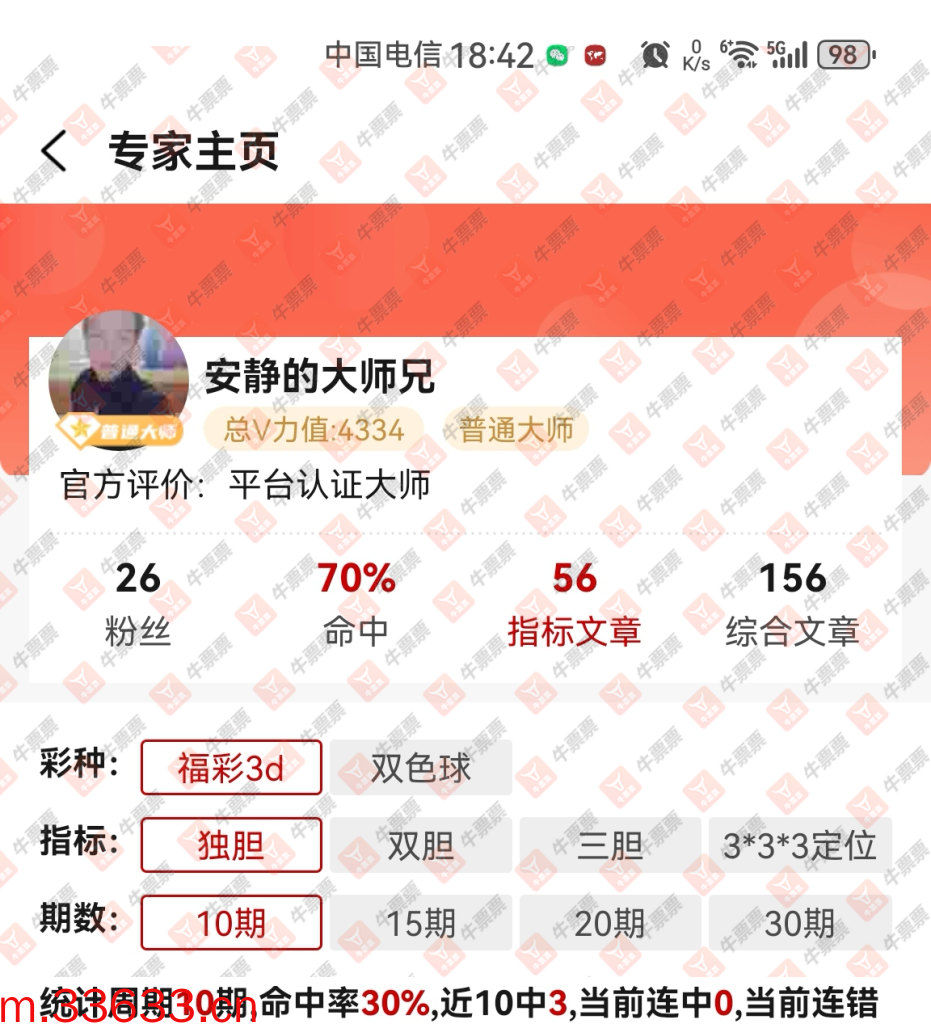
Task: Set period count to 20期
Action: point(610,922)
